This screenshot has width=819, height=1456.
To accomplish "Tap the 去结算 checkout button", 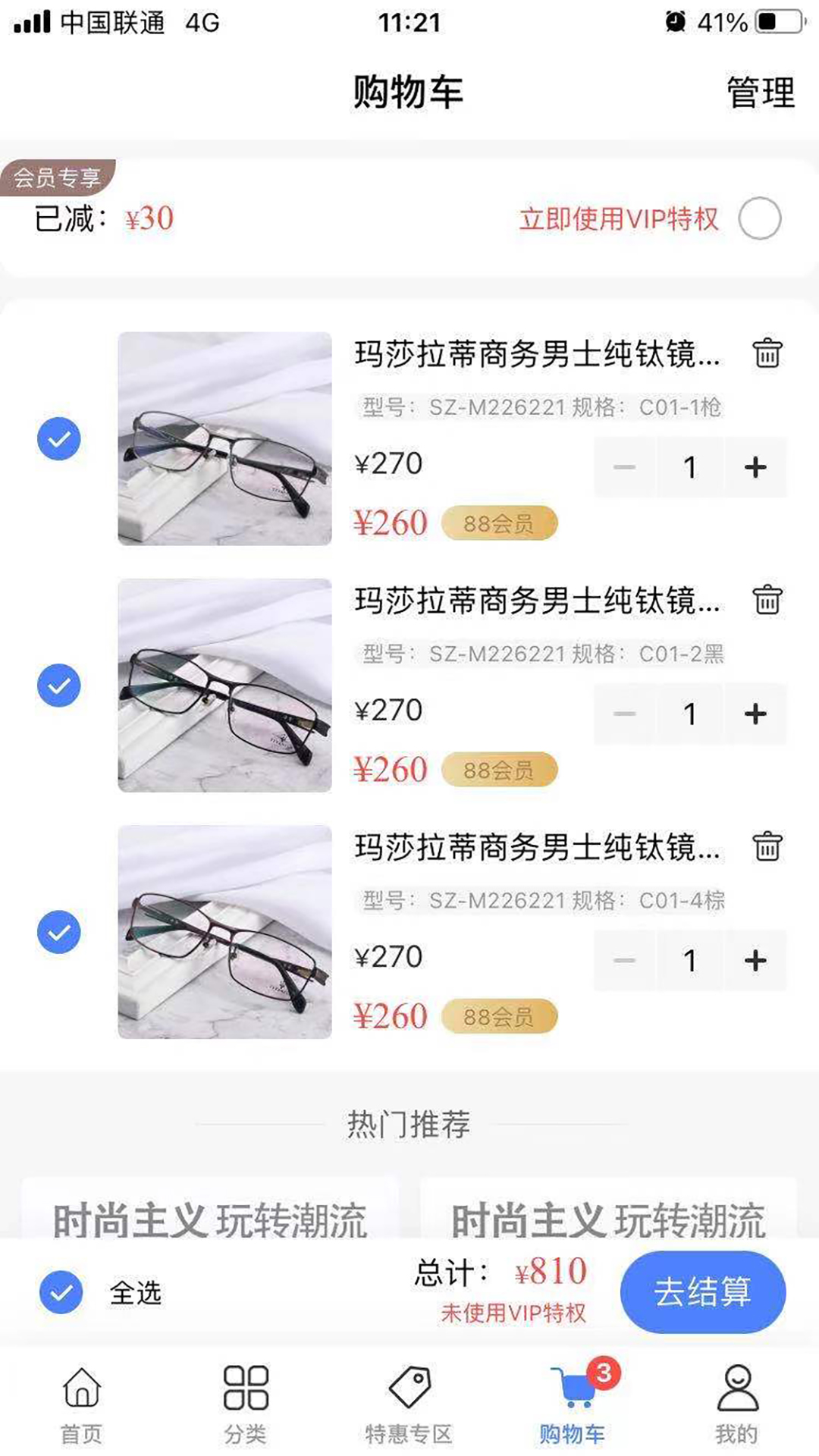I will [702, 1291].
